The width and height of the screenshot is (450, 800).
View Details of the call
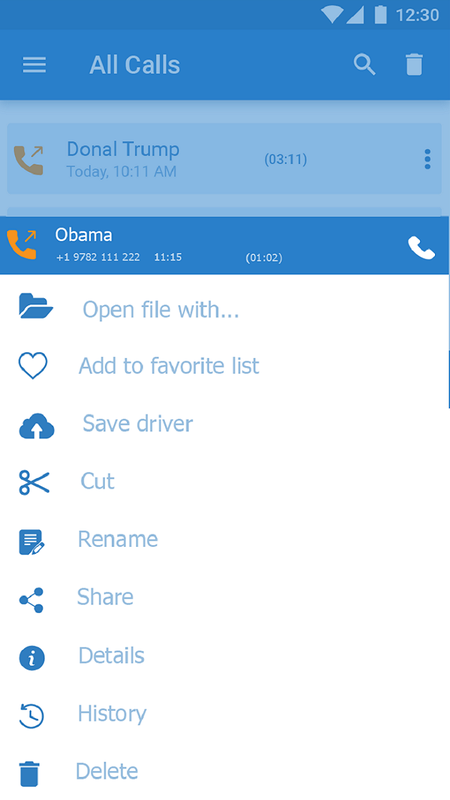tap(224, 656)
